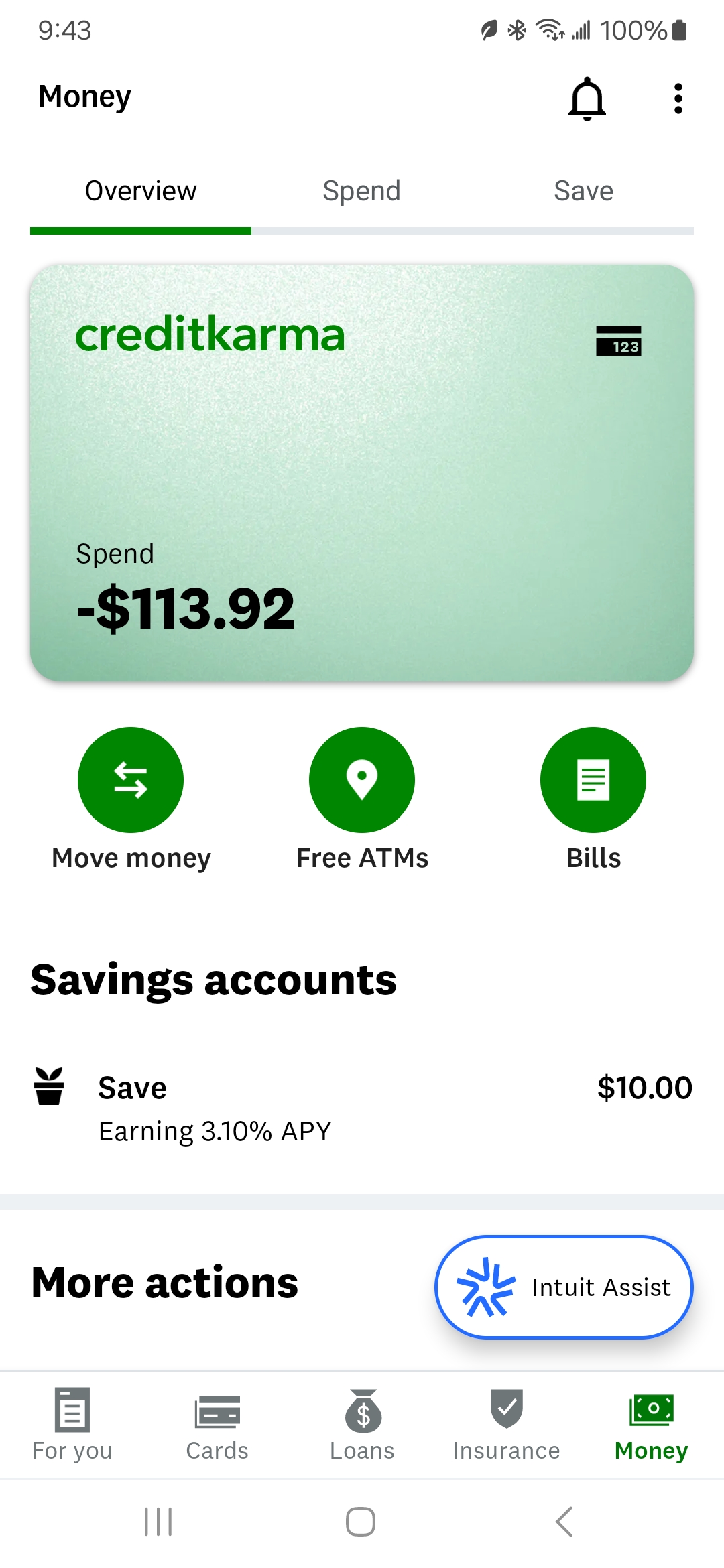Go to the For you tab
The image size is (724, 1568).
(x=72, y=1425)
